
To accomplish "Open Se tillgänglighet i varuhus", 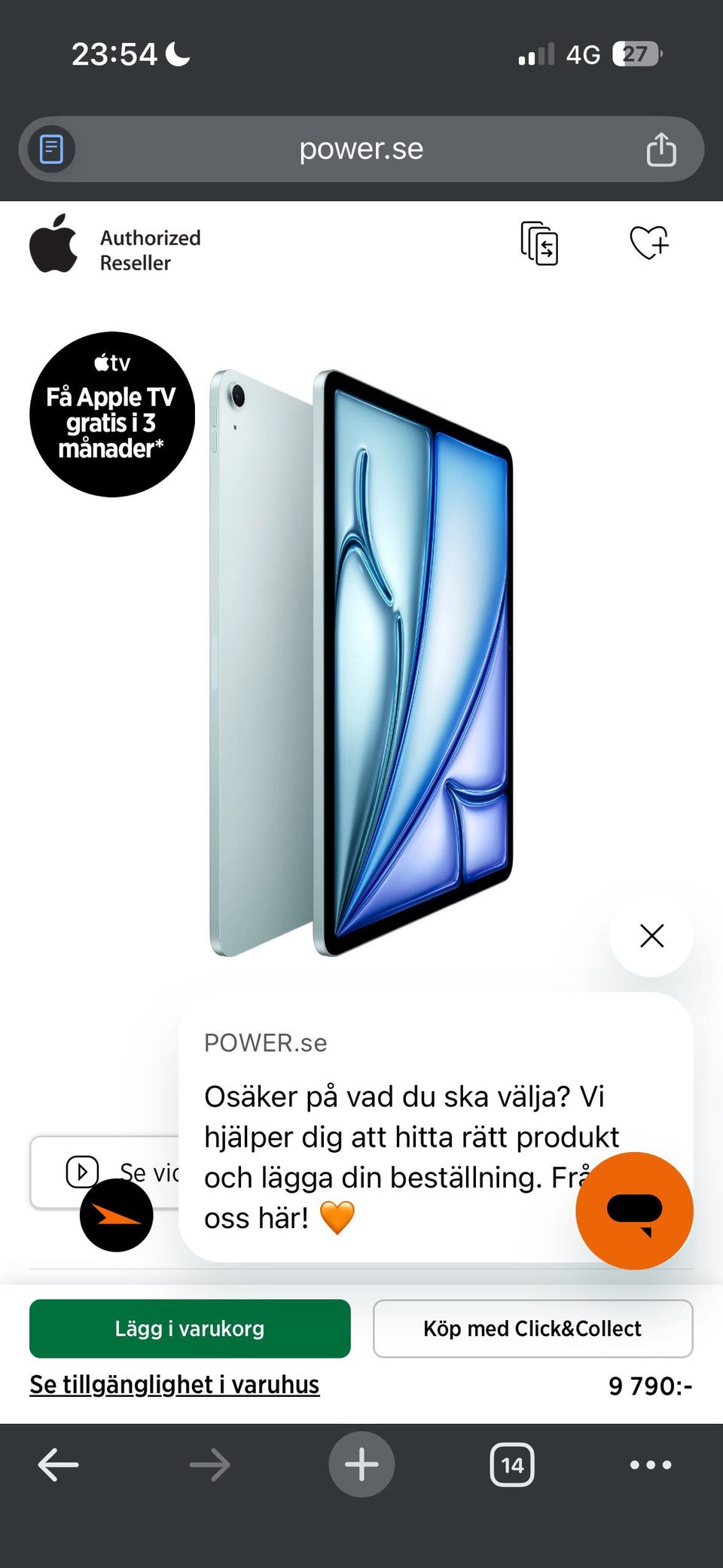I will [x=173, y=1385].
